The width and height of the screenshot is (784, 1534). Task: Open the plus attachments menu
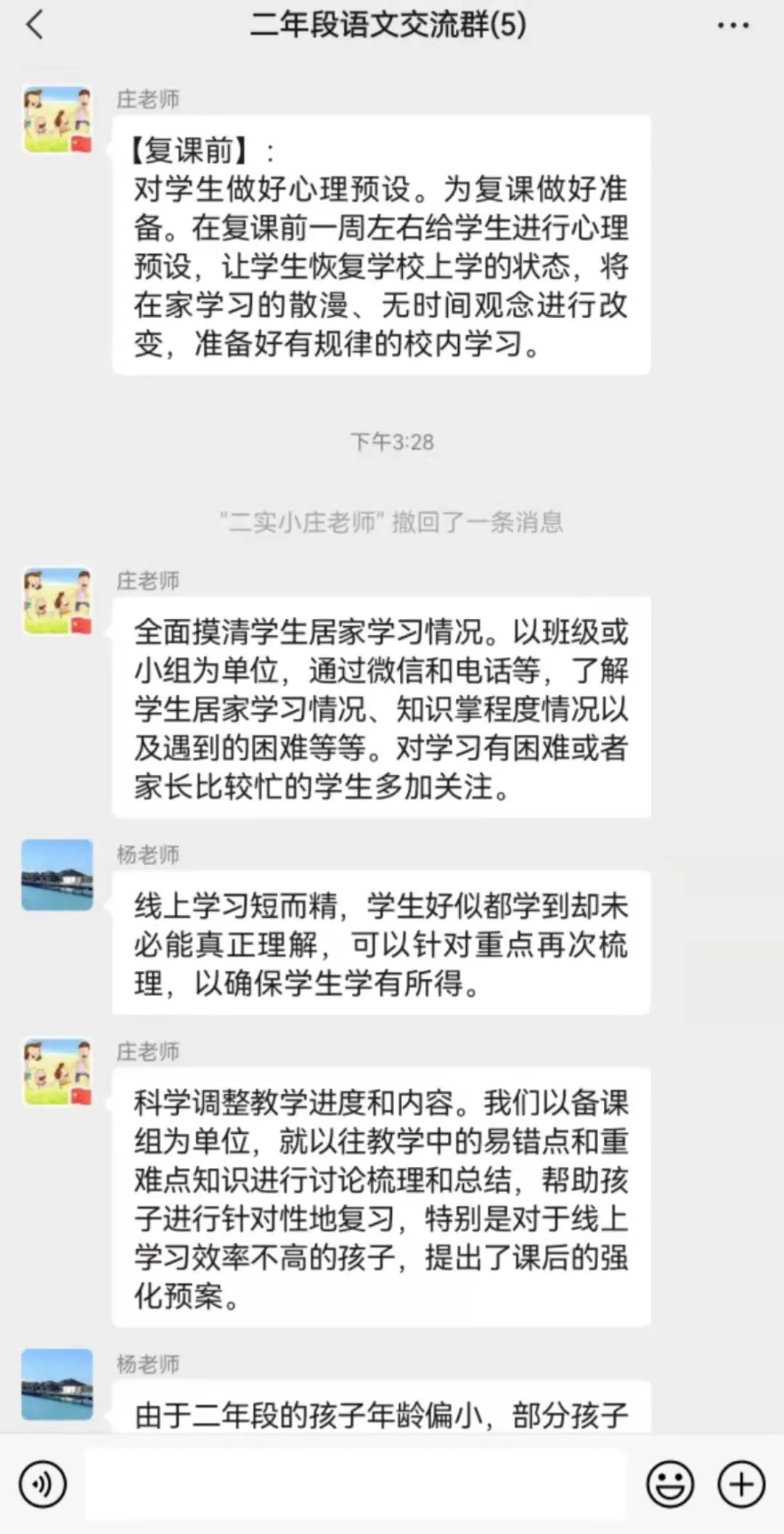coord(741,1485)
